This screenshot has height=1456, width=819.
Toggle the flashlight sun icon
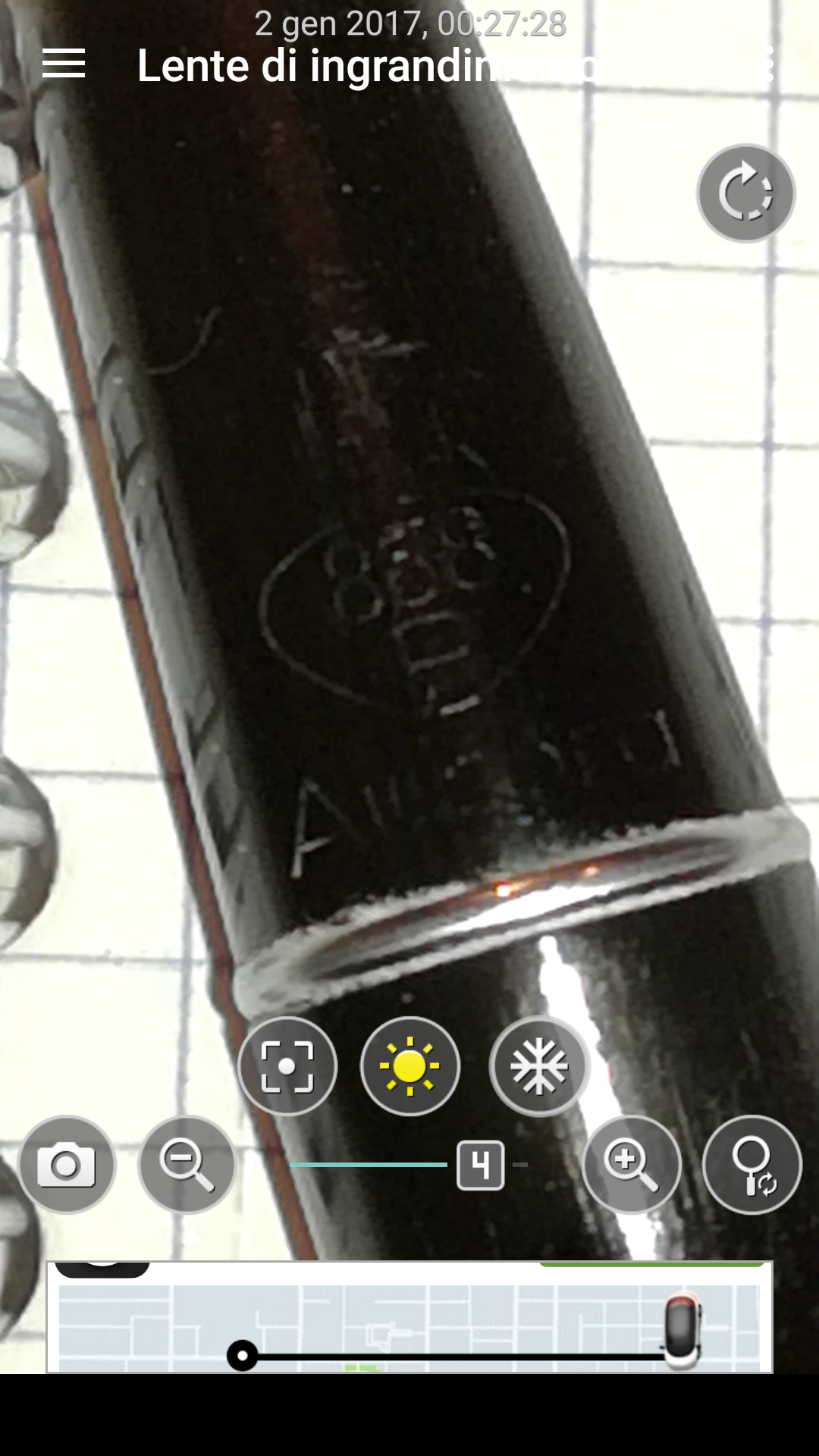[410, 1066]
